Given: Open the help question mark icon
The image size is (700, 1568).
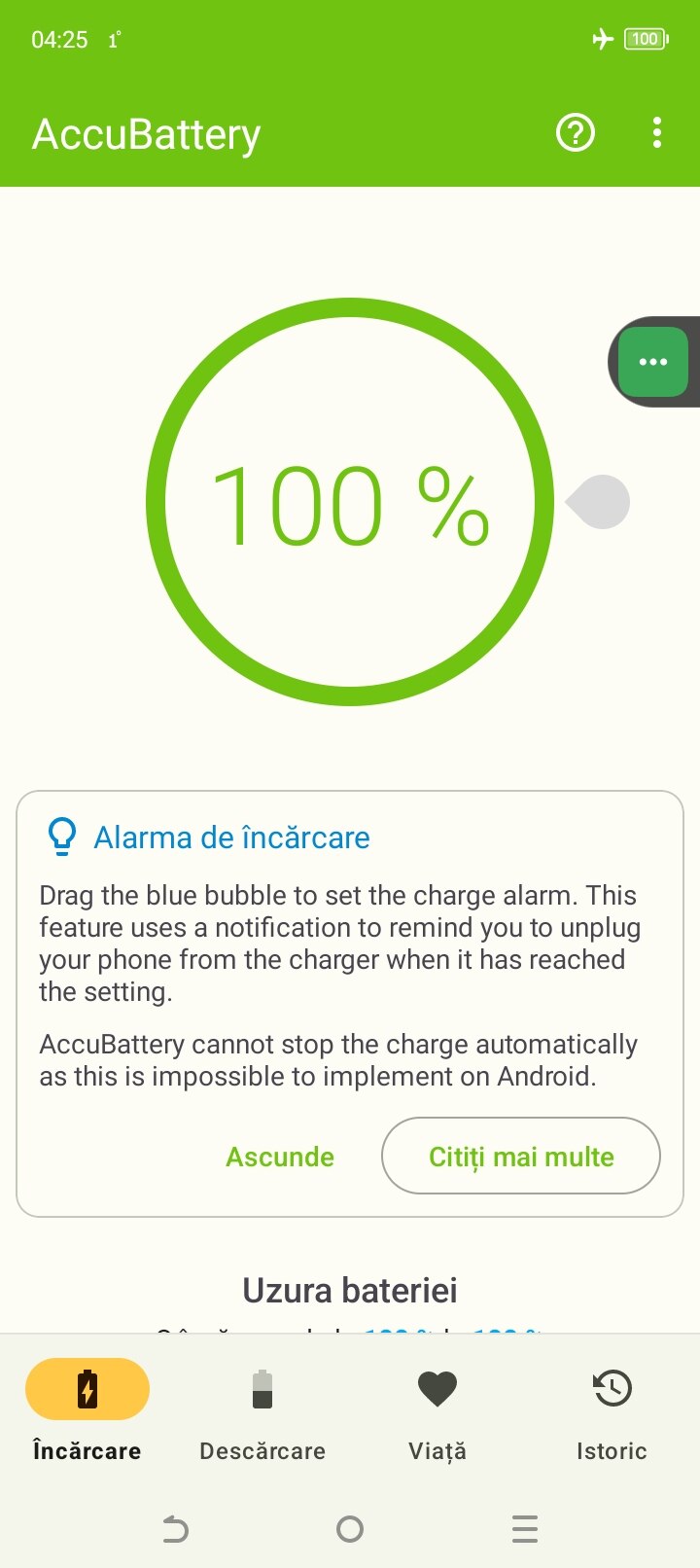Looking at the screenshot, I should pyautogui.click(x=575, y=132).
